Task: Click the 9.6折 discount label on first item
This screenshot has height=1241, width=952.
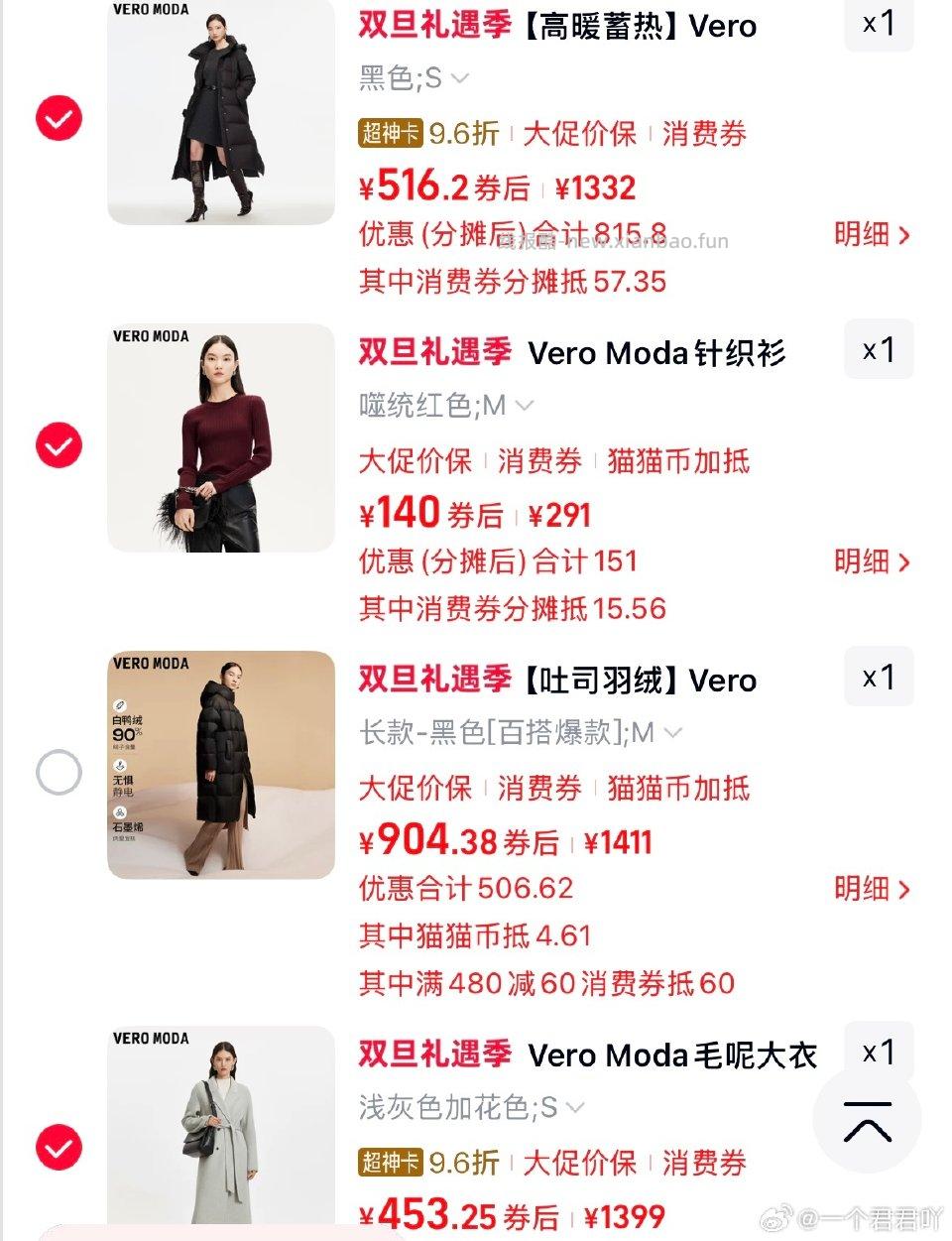Action: 462,134
